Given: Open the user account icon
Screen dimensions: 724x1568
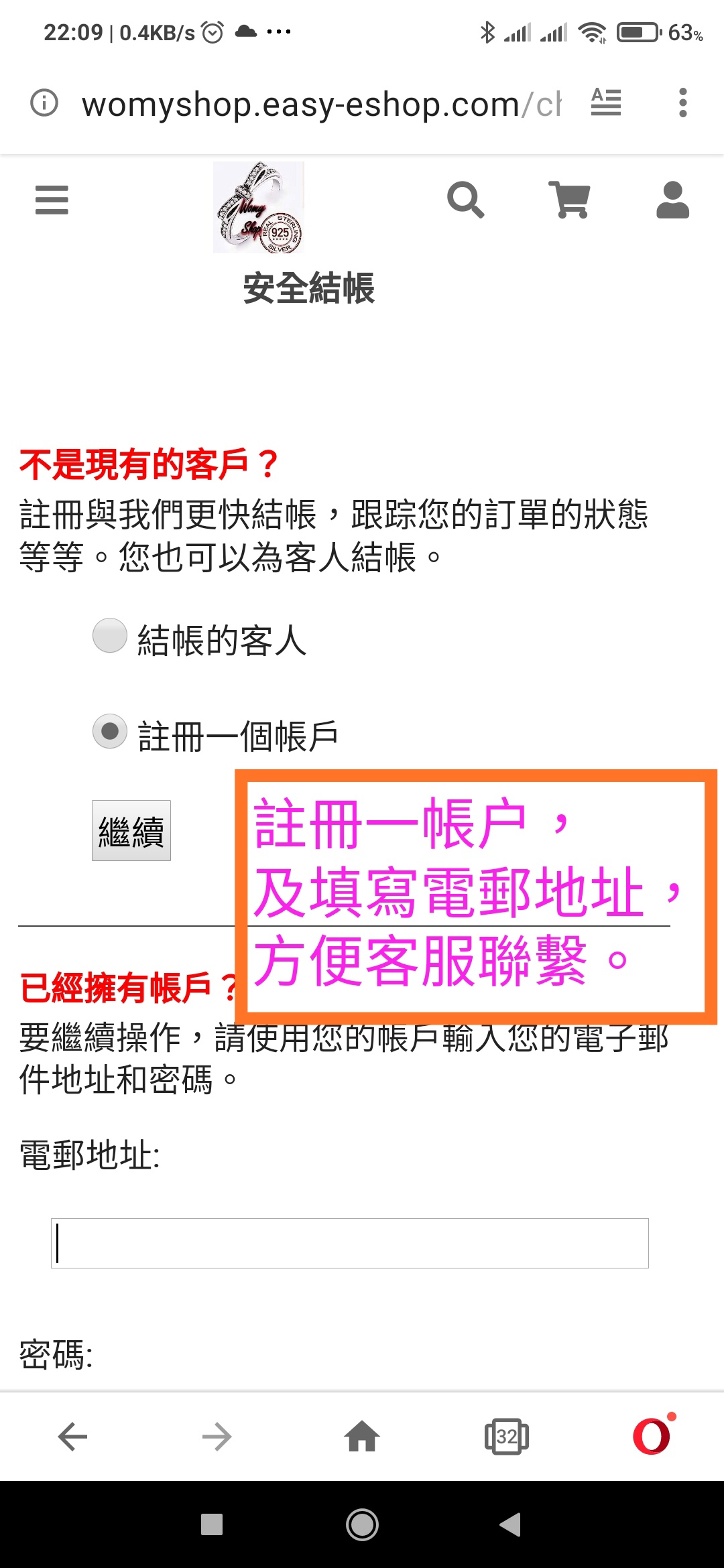Looking at the screenshot, I should [x=672, y=200].
